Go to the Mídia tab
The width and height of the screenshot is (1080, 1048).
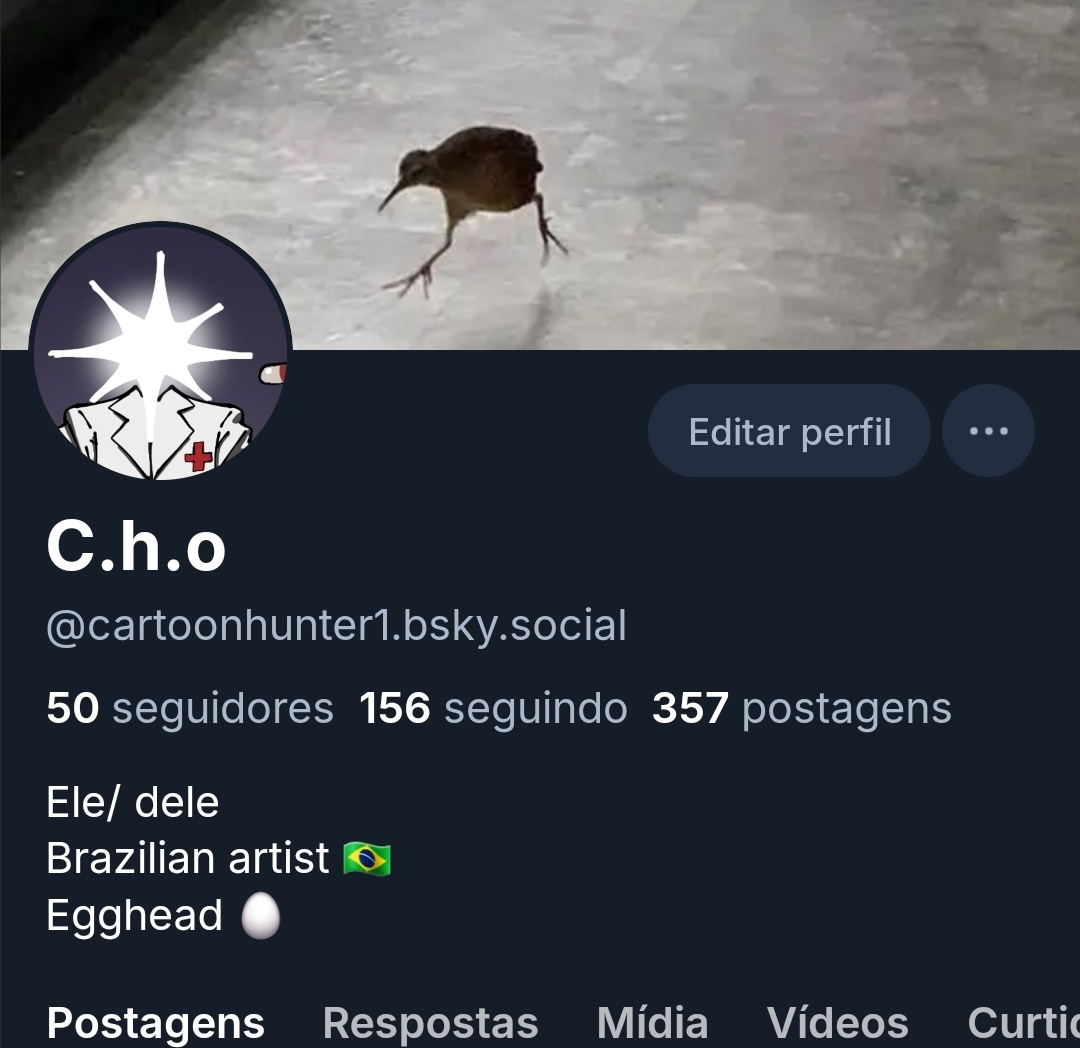[x=652, y=1023]
